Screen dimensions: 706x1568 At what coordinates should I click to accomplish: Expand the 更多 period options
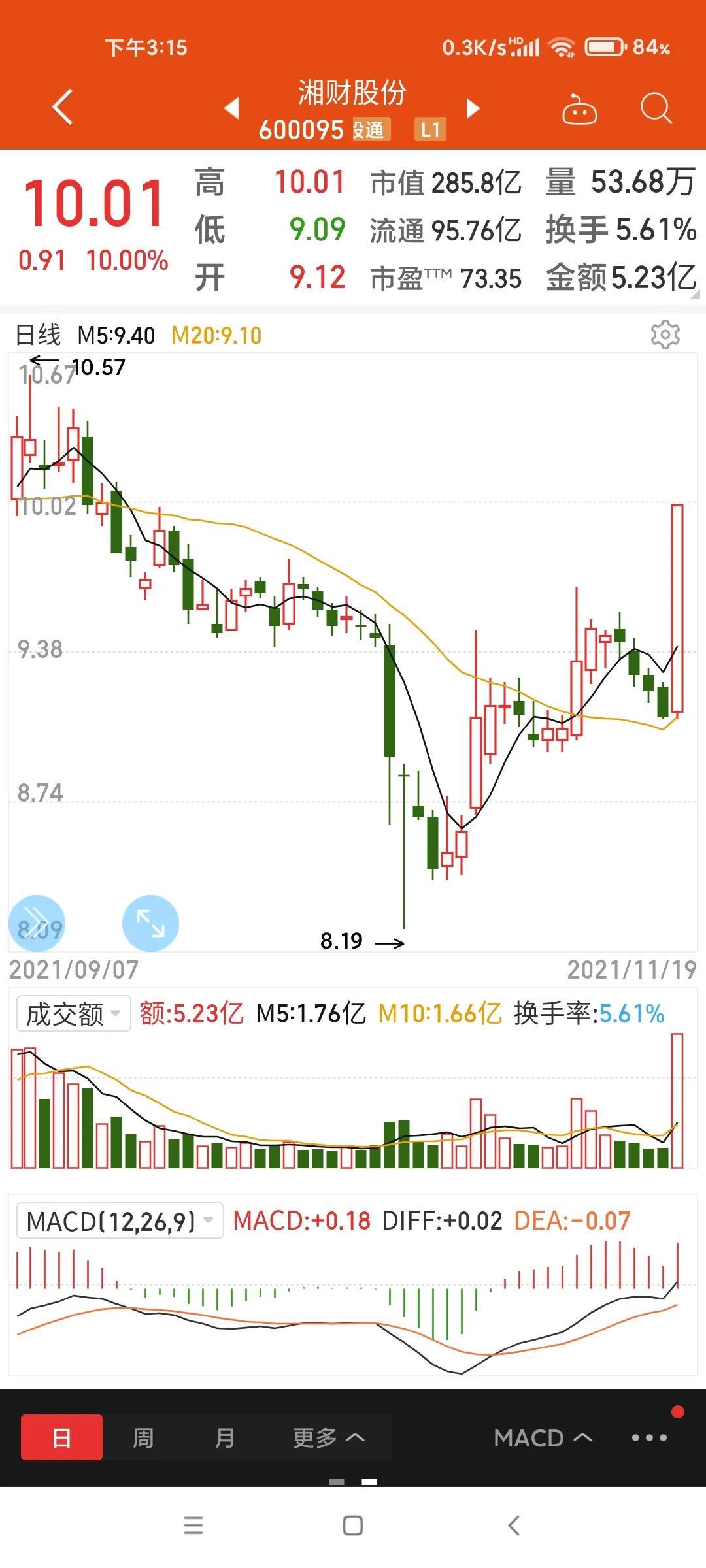click(329, 1437)
